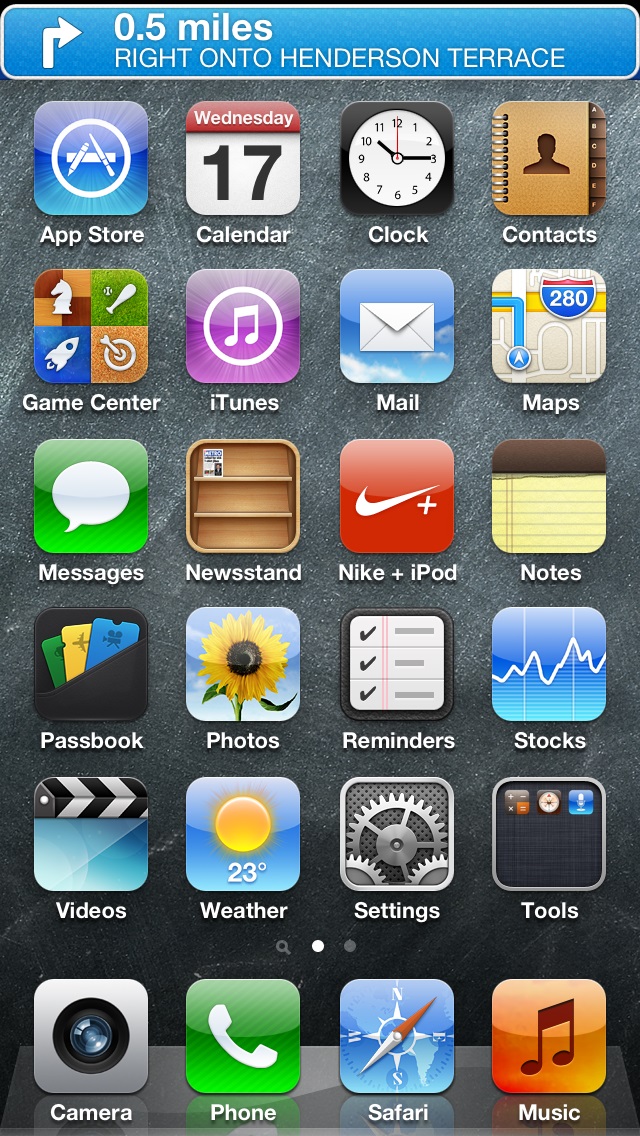Launch the App Store
This screenshot has width=640, height=1136.
pos(91,158)
